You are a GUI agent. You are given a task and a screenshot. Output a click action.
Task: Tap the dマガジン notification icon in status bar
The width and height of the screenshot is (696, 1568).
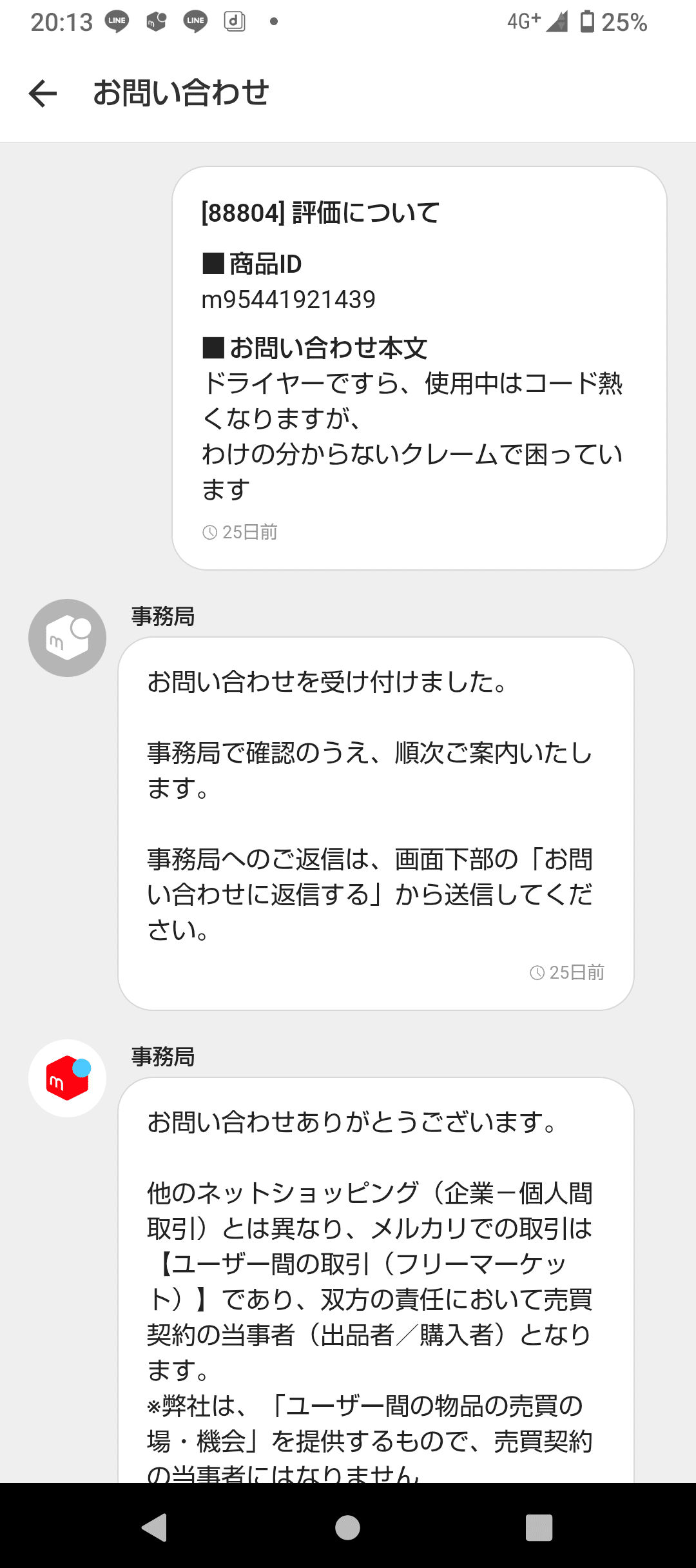(235, 21)
